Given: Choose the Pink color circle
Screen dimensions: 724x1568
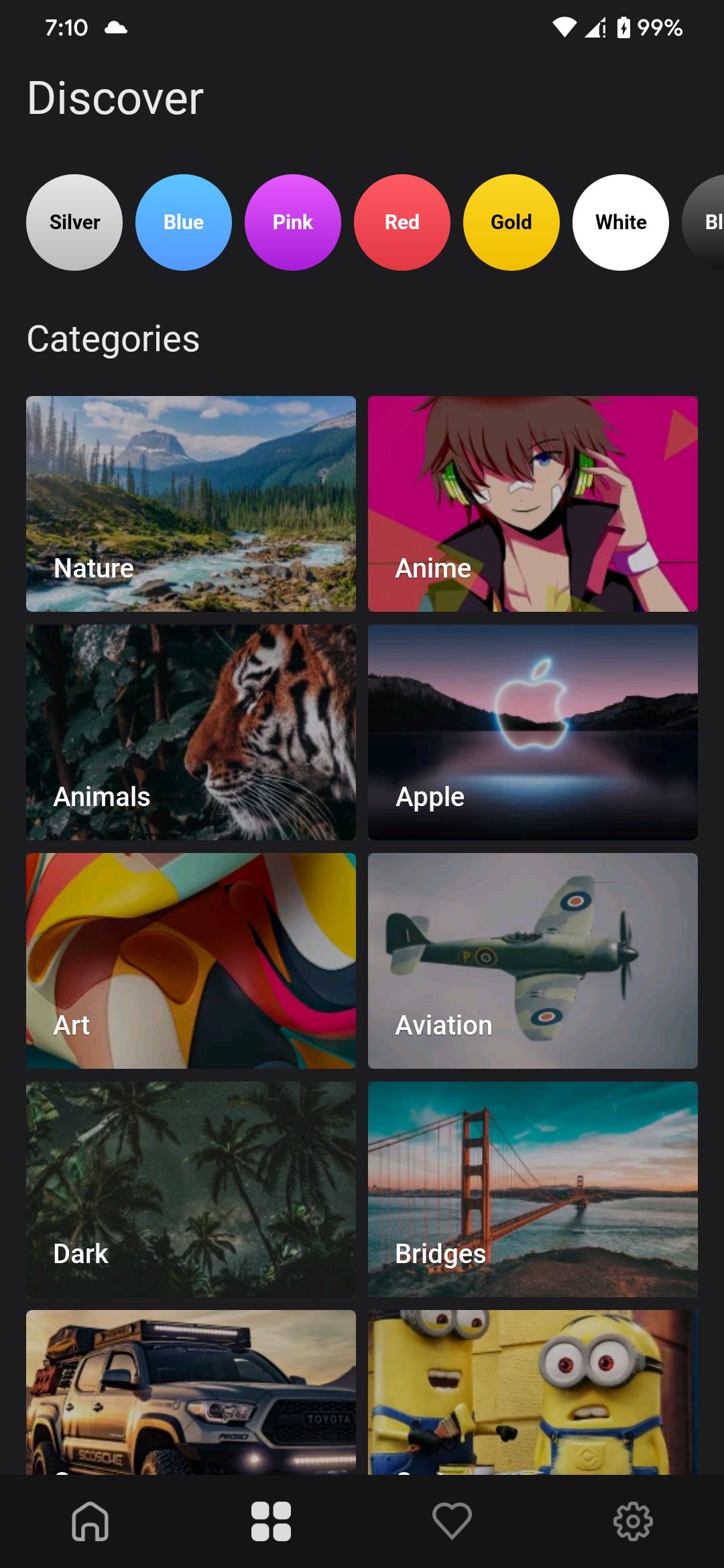Looking at the screenshot, I should point(292,222).
